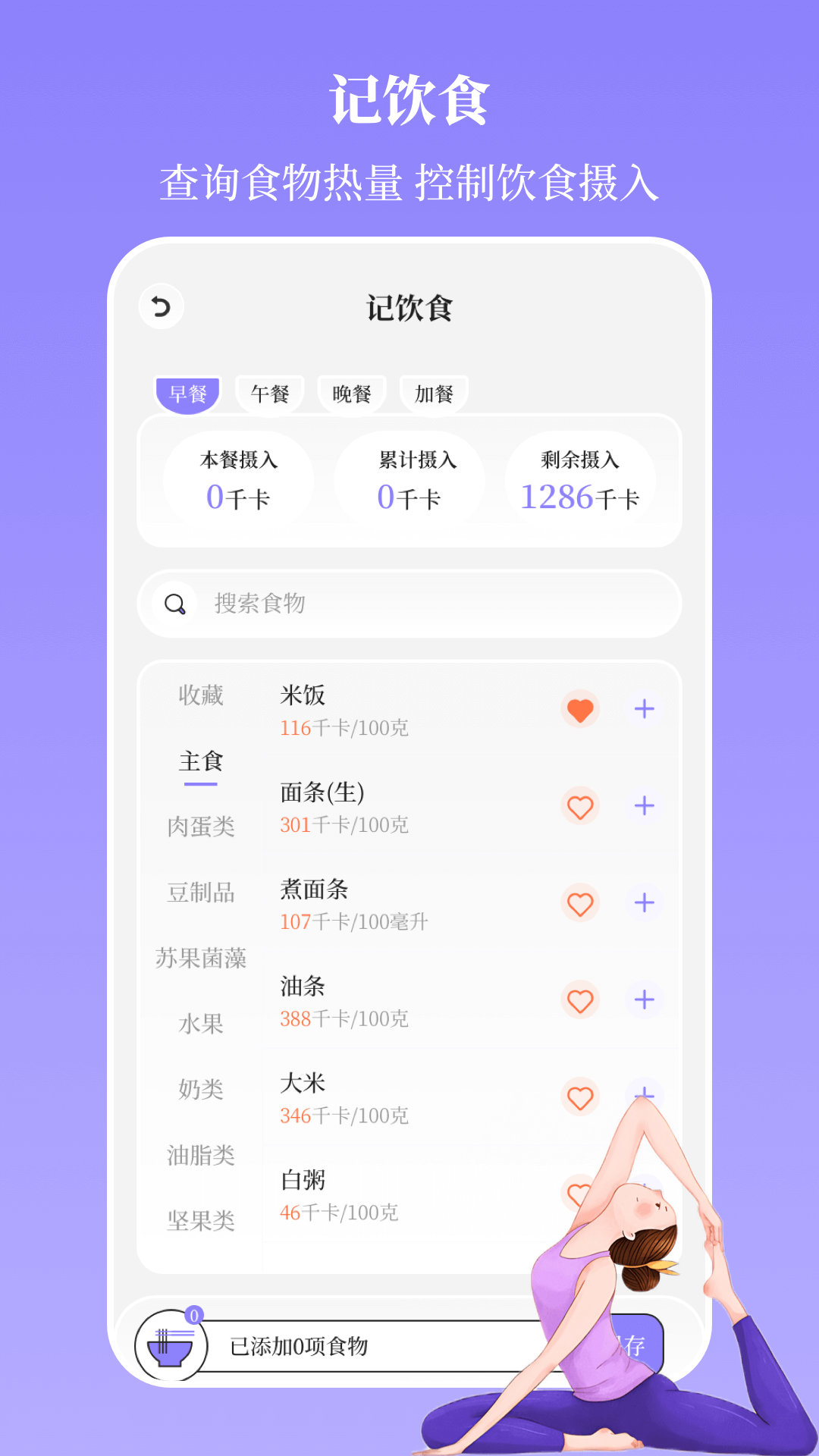This screenshot has height=1456, width=819.
Task: Tap the plus icon next to 油条
Action: [644, 1001]
